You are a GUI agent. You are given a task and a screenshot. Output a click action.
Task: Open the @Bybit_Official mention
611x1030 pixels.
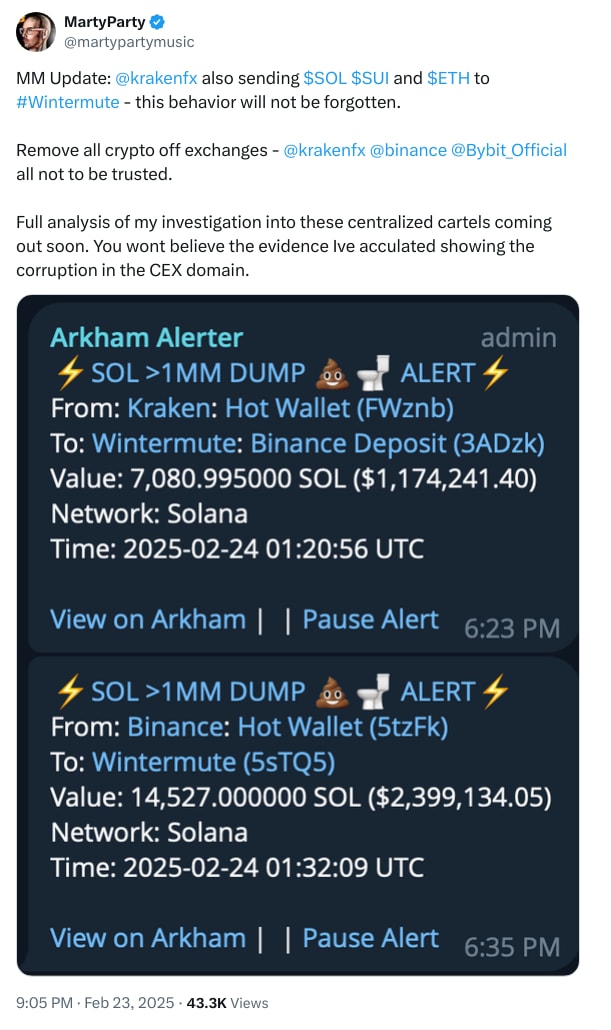point(510,150)
